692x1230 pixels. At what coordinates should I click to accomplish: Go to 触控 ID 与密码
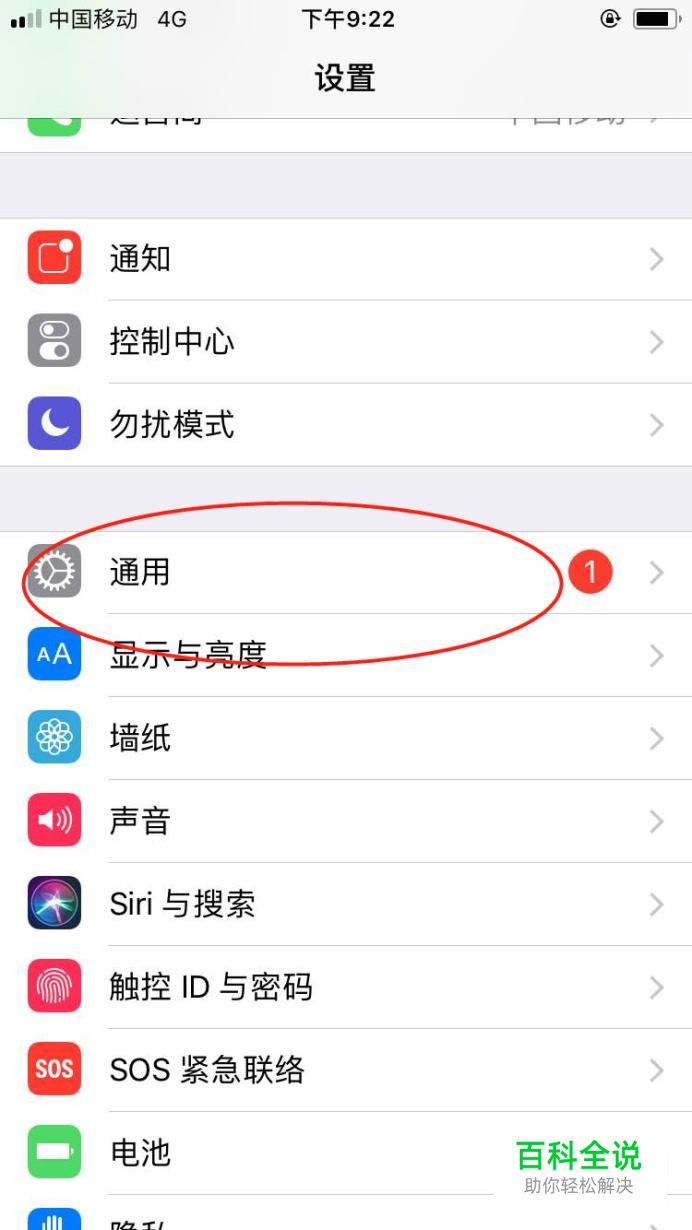coord(300,987)
